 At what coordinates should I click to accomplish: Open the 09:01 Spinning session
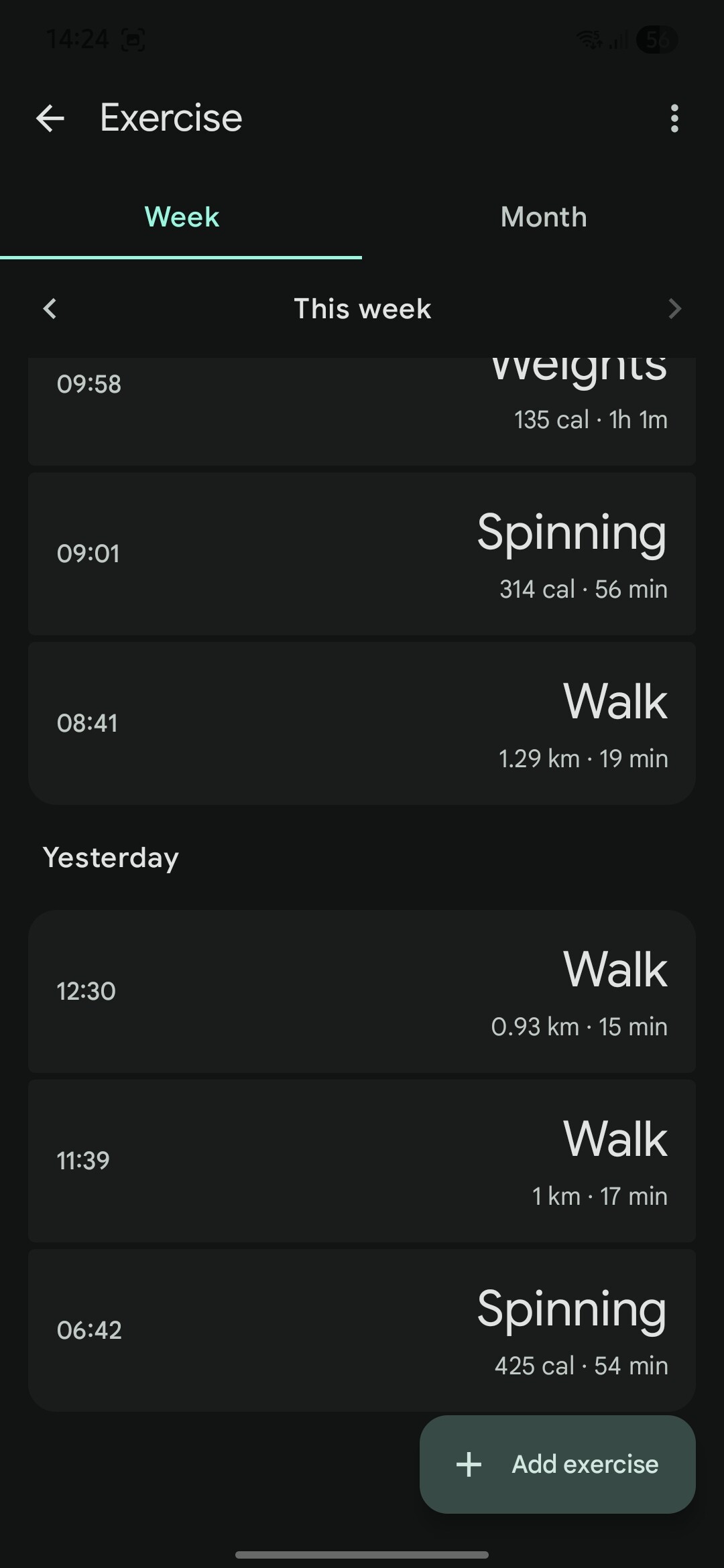(x=362, y=554)
